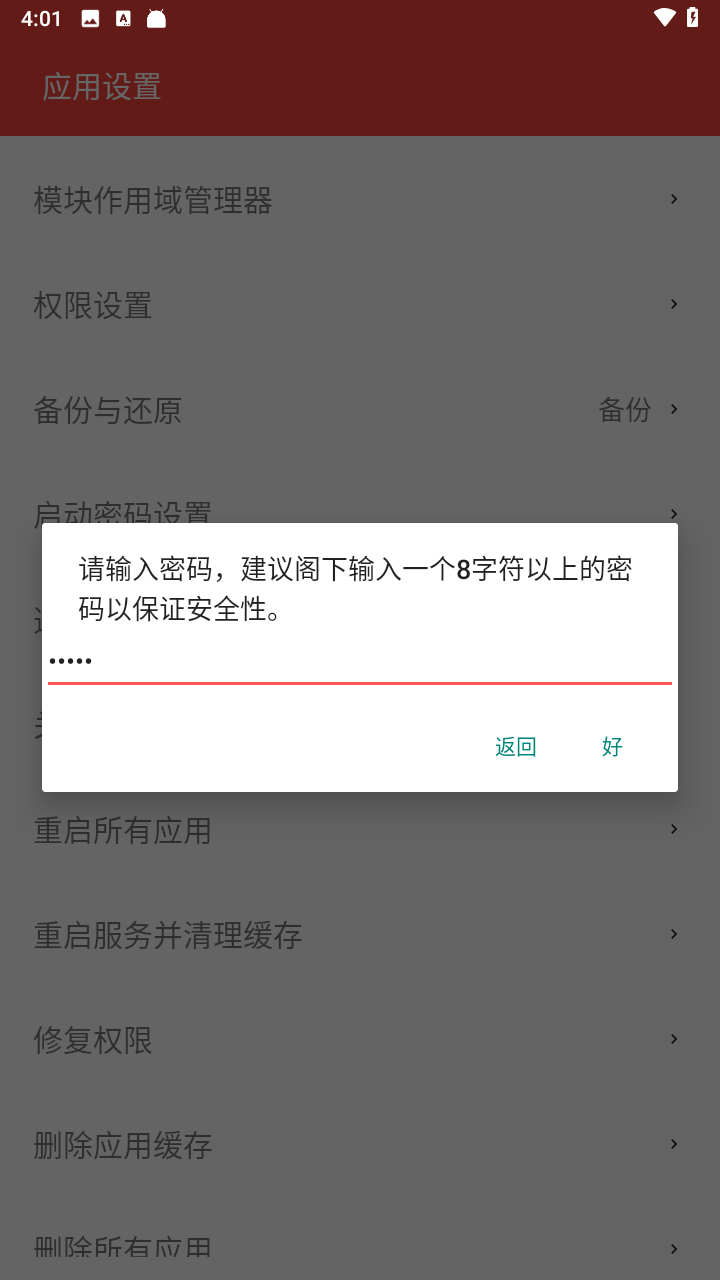
Task: Tap the chevron next to 权限设置
Action: (672, 303)
